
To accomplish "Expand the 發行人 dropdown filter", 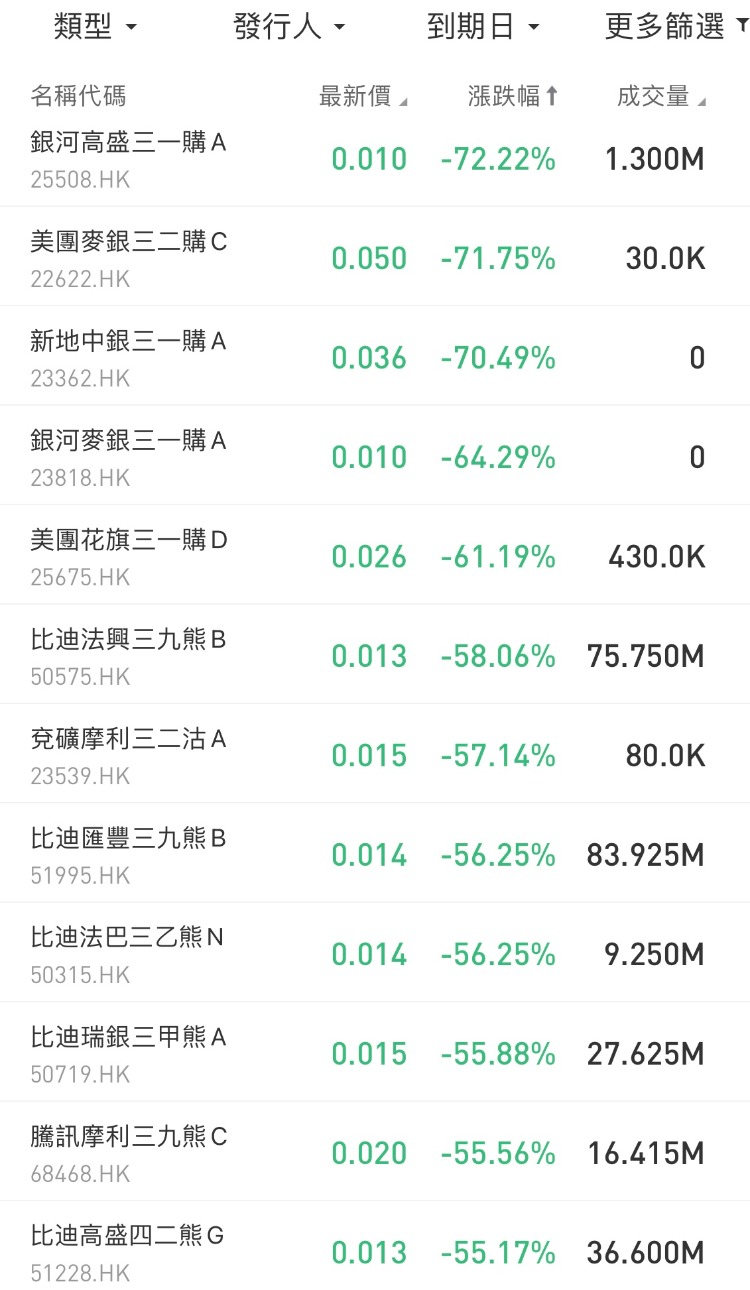I will pos(290,27).
